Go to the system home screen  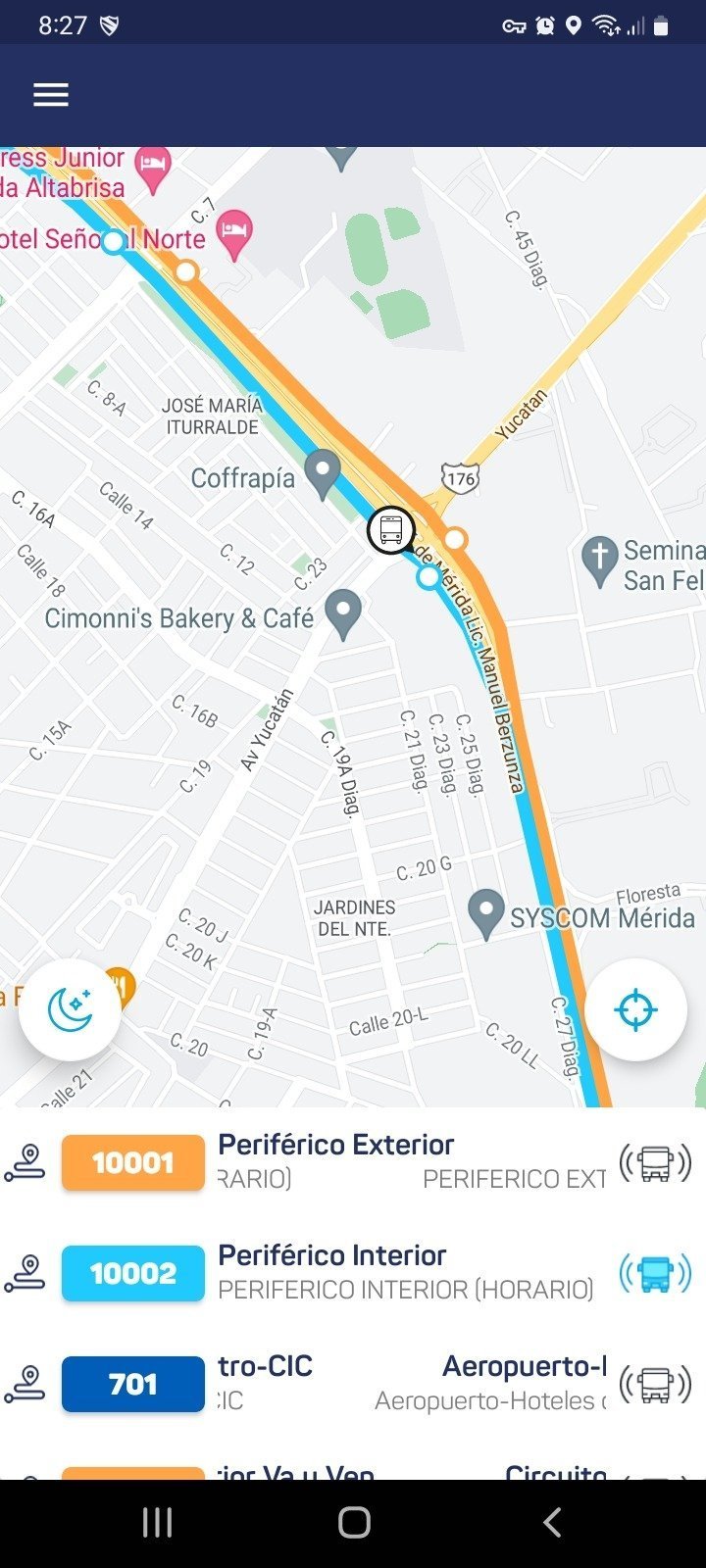tap(354, 1522)
